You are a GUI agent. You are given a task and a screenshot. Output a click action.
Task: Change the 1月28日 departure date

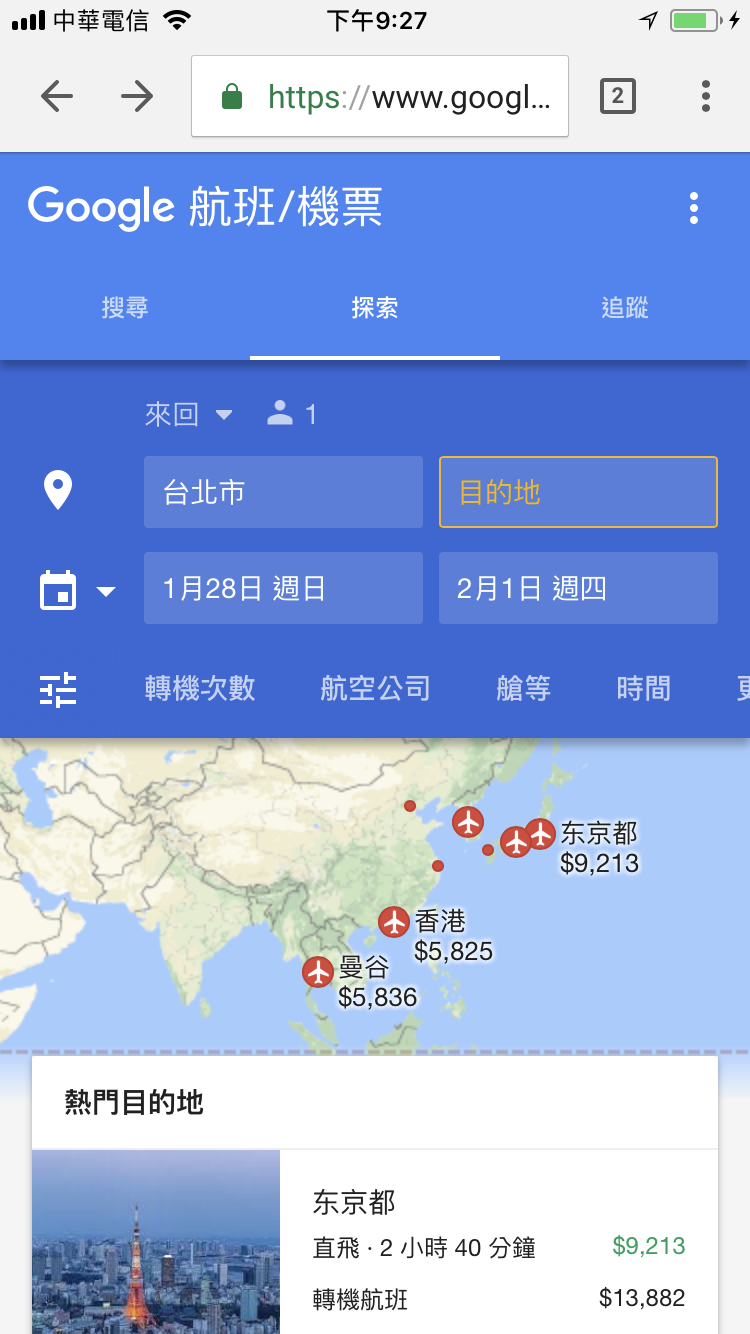click(283, 588)
